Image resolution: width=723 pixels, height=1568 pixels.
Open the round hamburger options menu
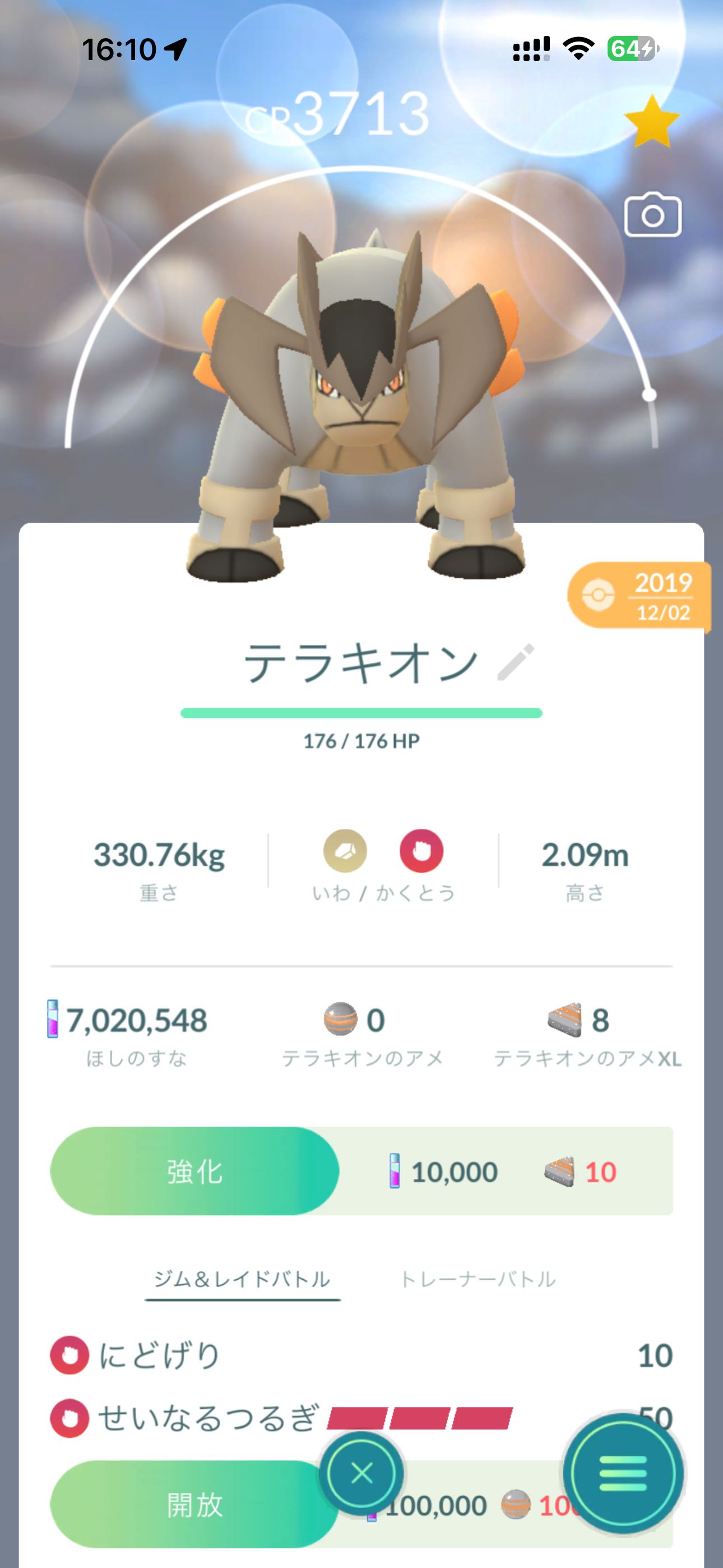point(623,1473)
